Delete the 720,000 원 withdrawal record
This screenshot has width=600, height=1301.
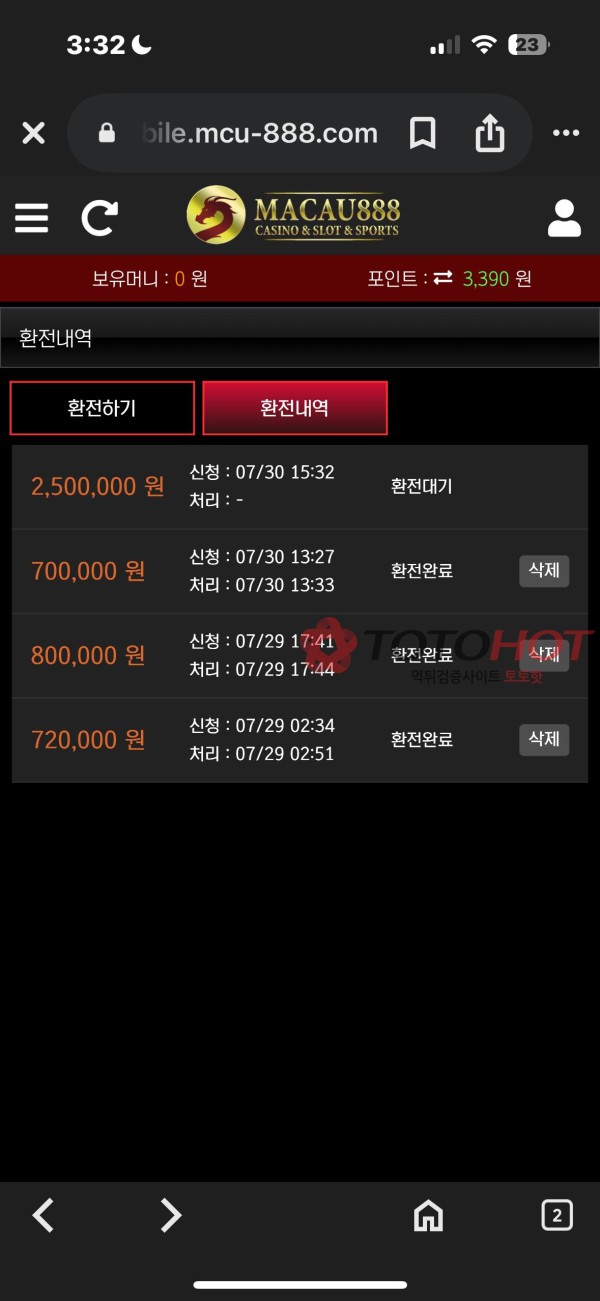pos(544,739)
